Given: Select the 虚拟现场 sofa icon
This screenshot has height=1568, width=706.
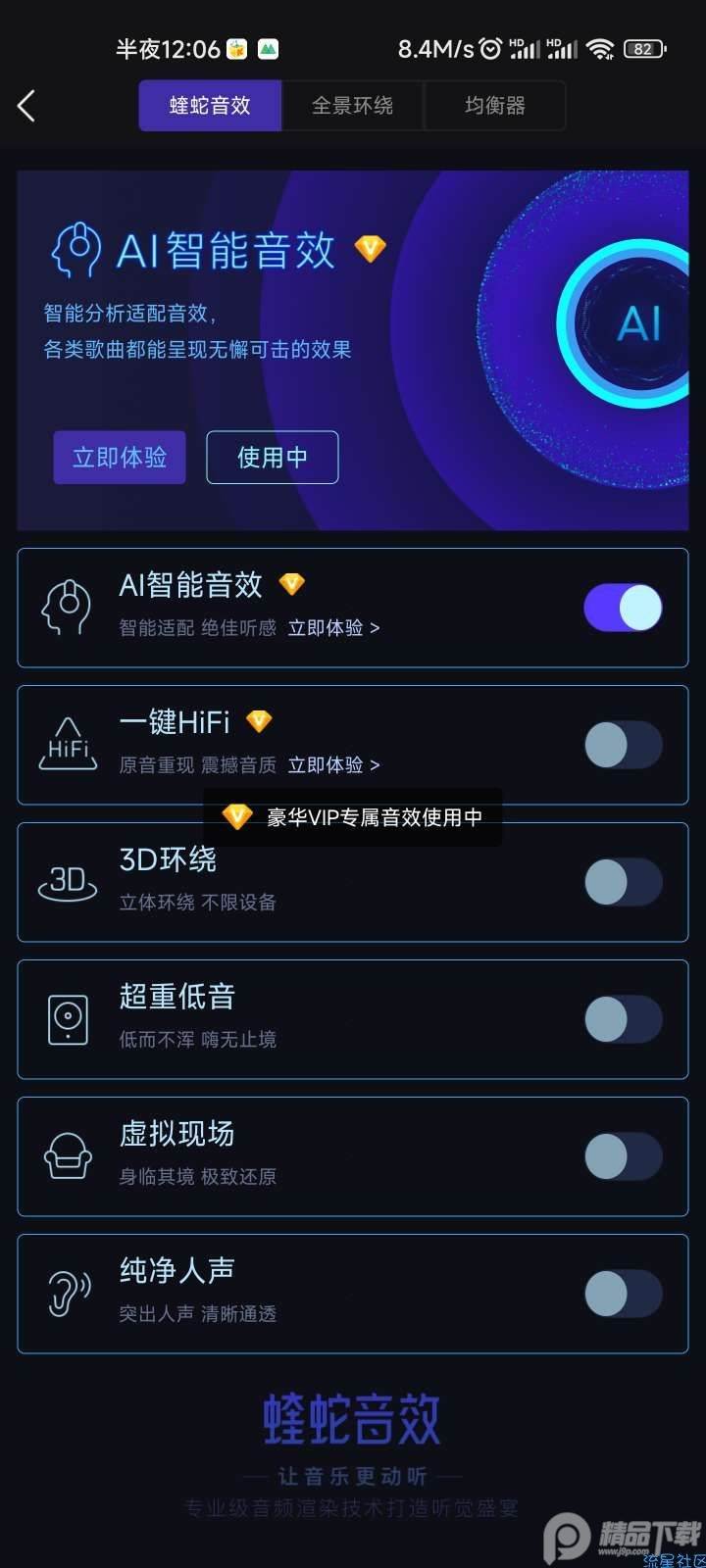Looking at the screenshot, I should tap(66, 1154).
